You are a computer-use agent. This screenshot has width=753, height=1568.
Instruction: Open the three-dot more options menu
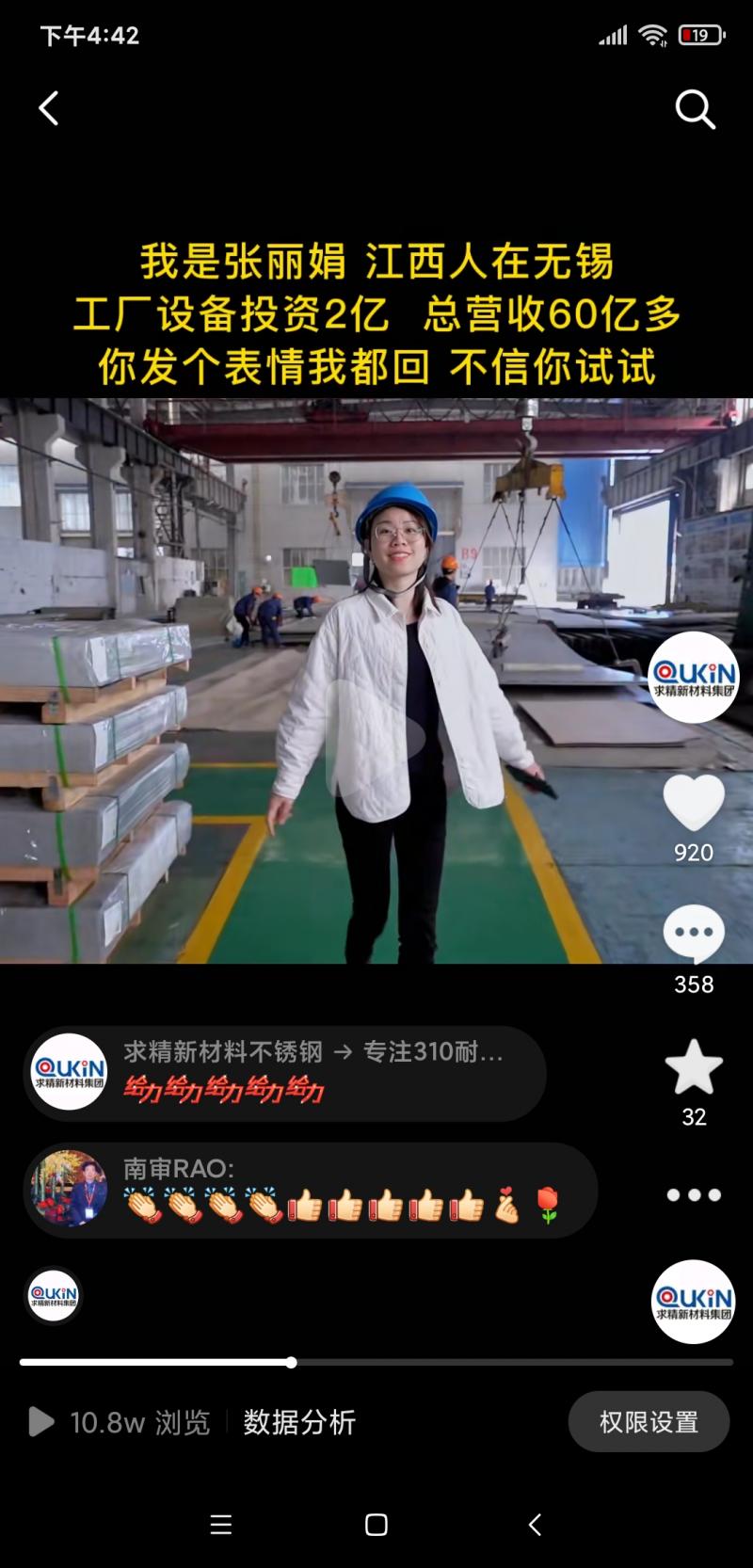pos(694,1195)
